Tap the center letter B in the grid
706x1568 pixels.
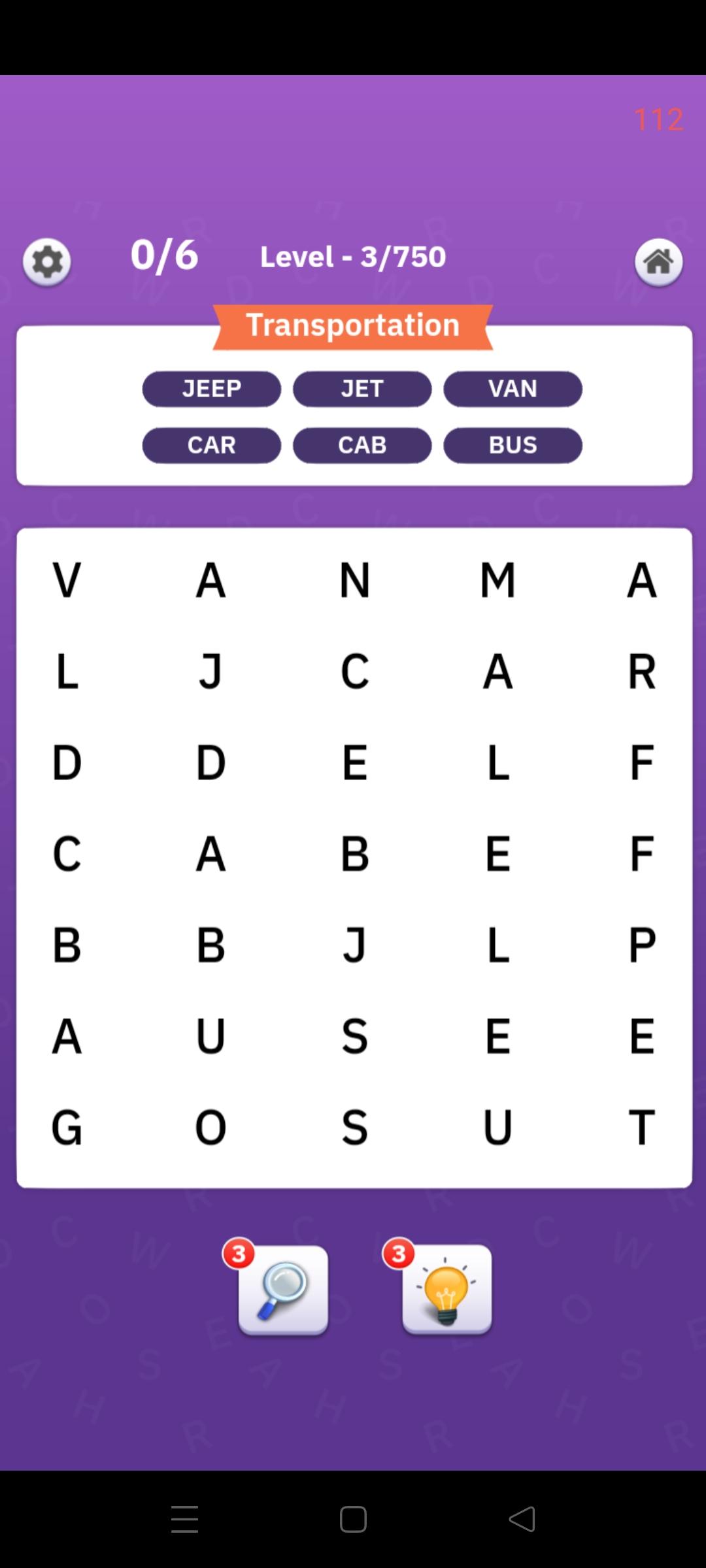(x=354, y=854)
